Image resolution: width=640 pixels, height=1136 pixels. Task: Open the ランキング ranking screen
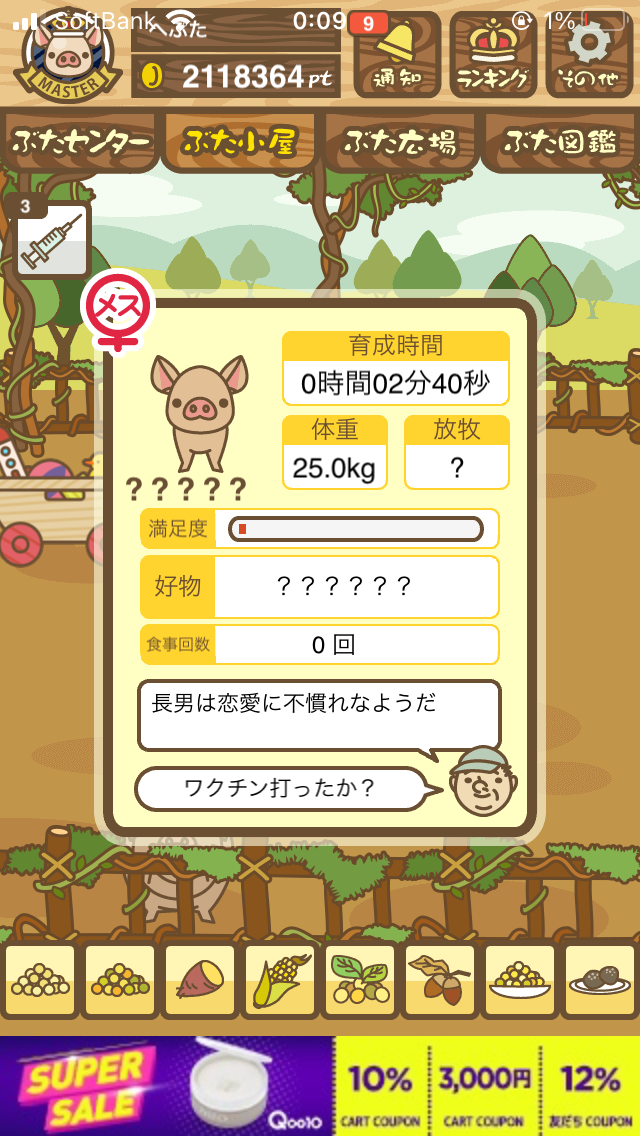tap(493, 54)
